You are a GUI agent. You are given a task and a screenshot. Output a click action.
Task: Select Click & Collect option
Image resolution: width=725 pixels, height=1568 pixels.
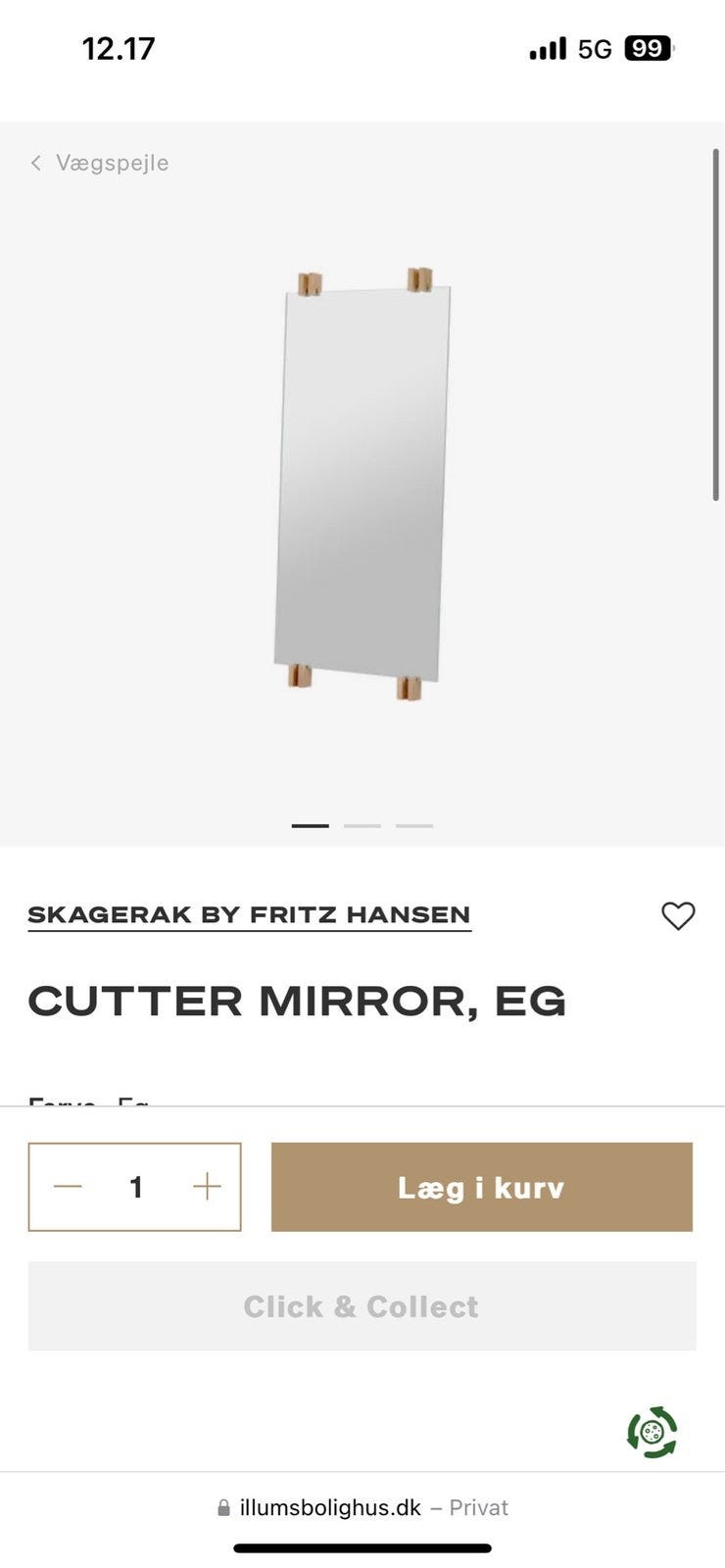[x=362, y=1306]
